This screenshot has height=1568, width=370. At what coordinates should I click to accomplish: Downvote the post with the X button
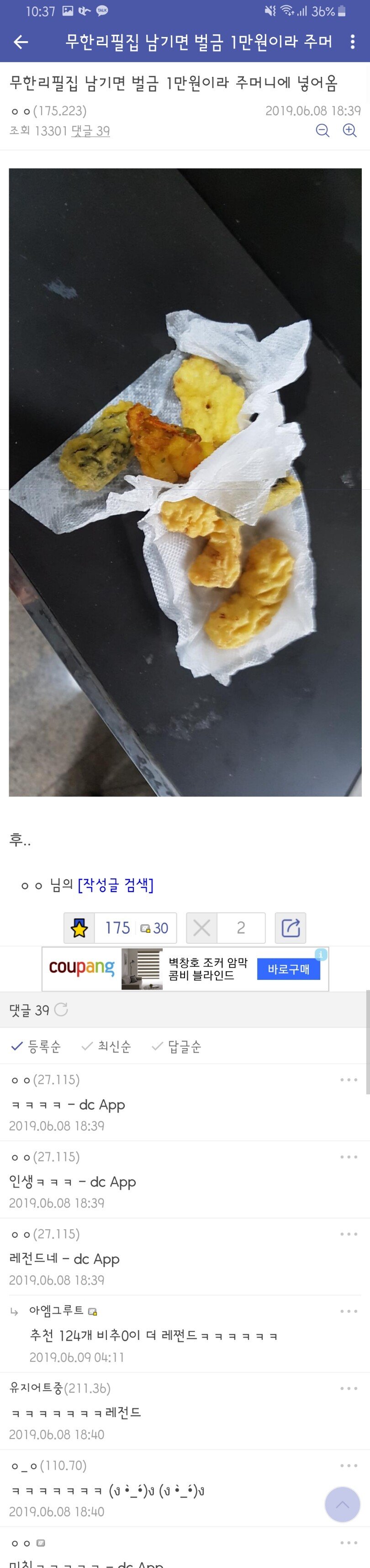point(202,928)
